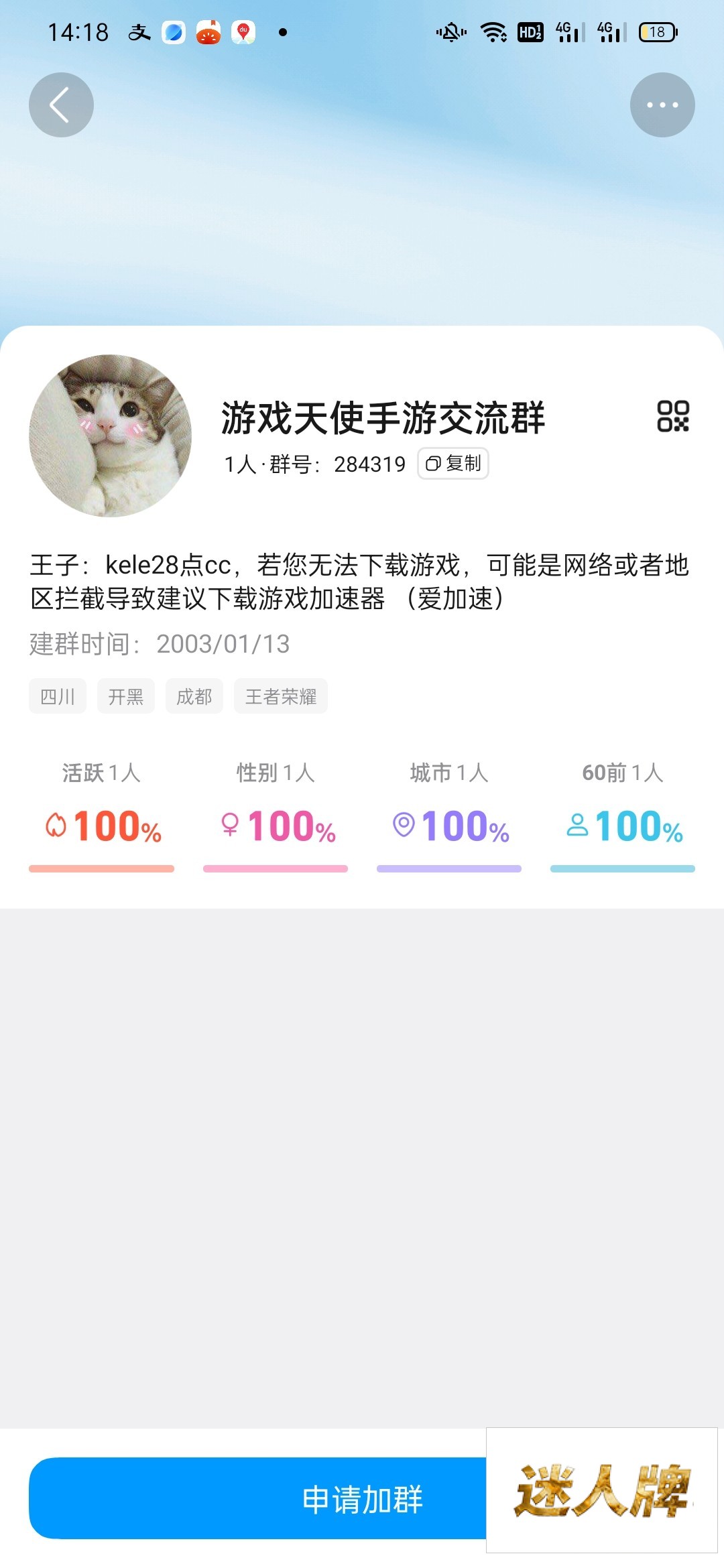Open the three-dot overflow menu
Screen dimensions: 724x1568
coord(662,105)
